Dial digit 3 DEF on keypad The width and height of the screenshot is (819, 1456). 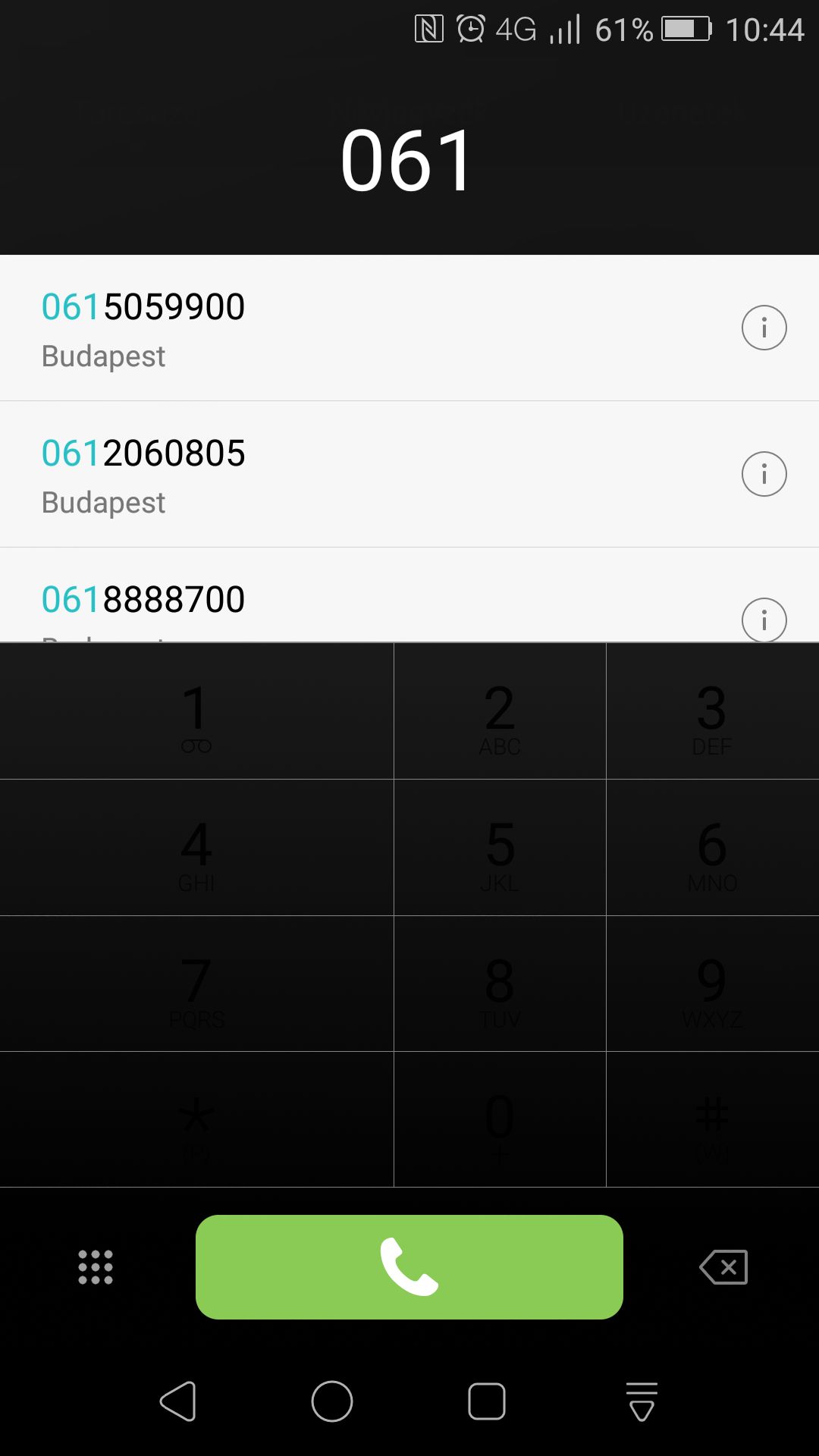tap(713, 711)
